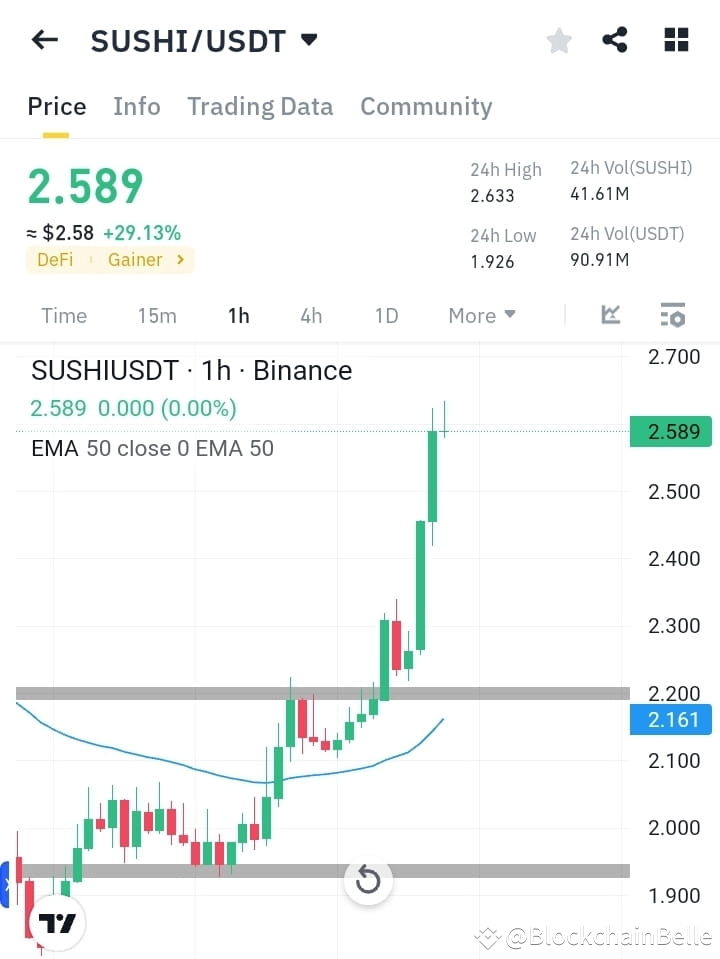Toggle the star to favorite SUSHI/USDT
The height and width of the screenshot is (959, 720).
[558, 41]
